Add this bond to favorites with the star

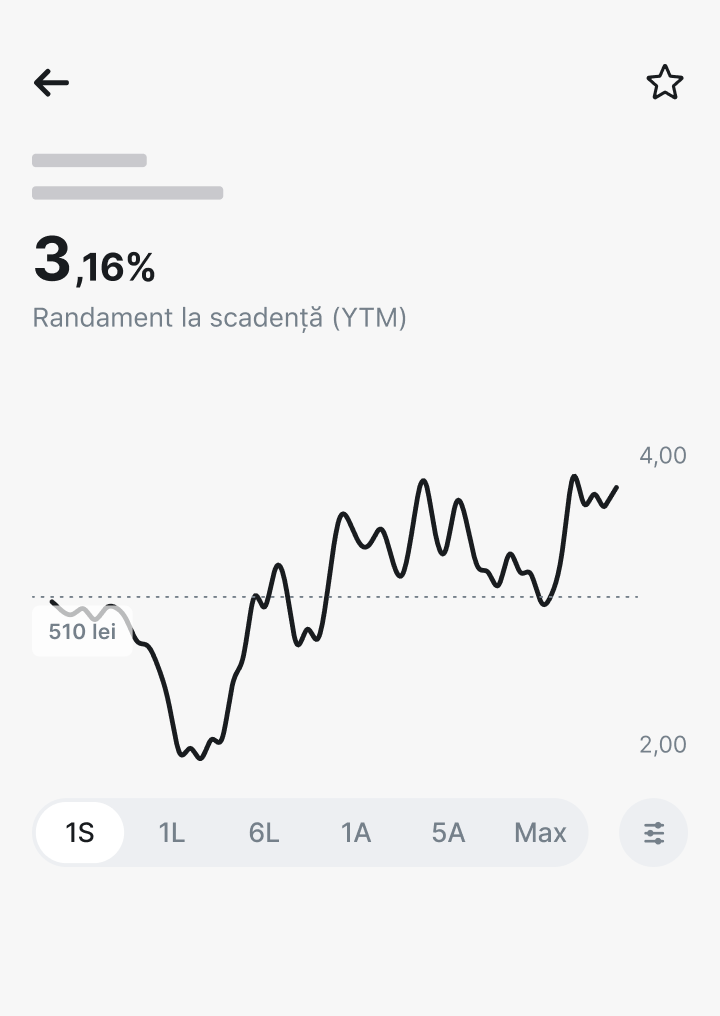pos(665,83)
